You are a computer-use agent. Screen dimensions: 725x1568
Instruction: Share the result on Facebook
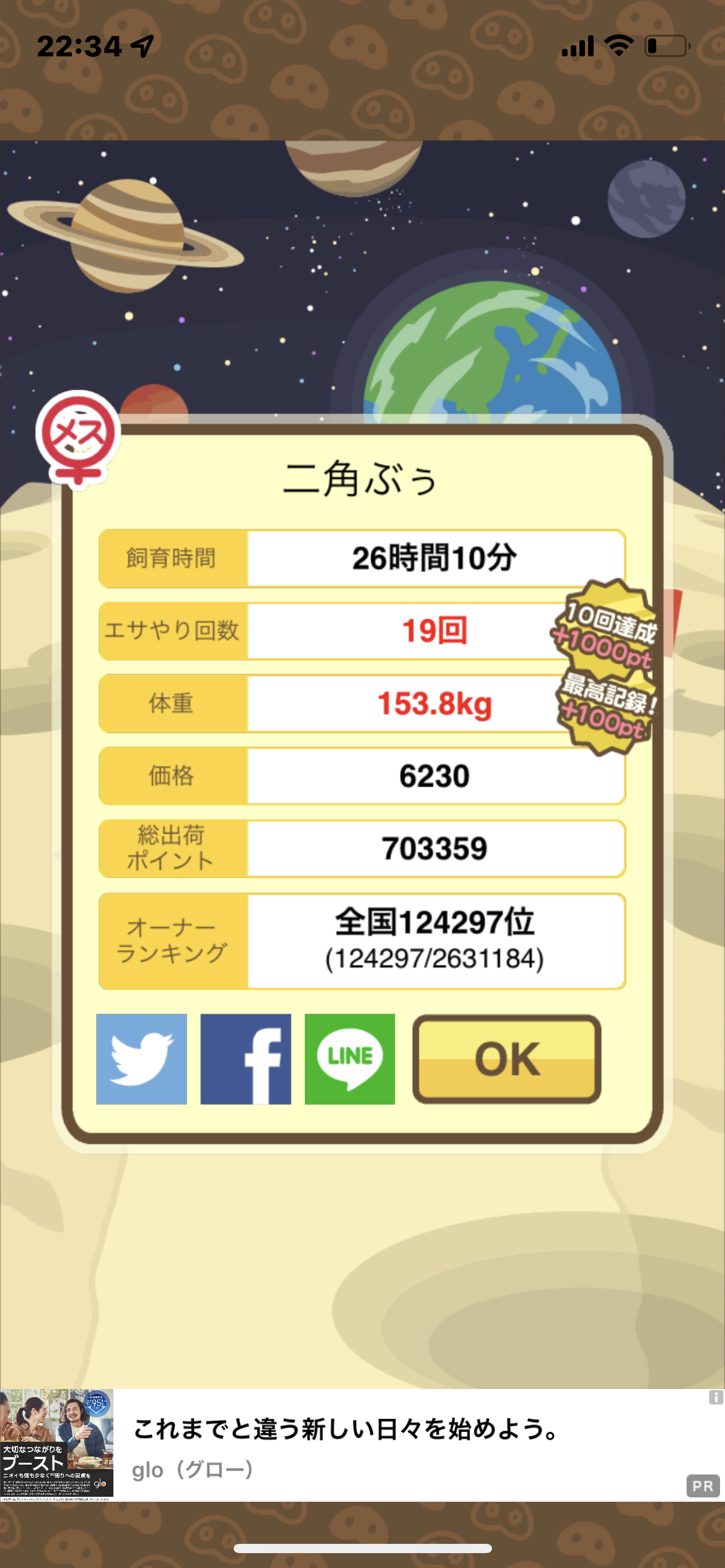[245, 1059]
